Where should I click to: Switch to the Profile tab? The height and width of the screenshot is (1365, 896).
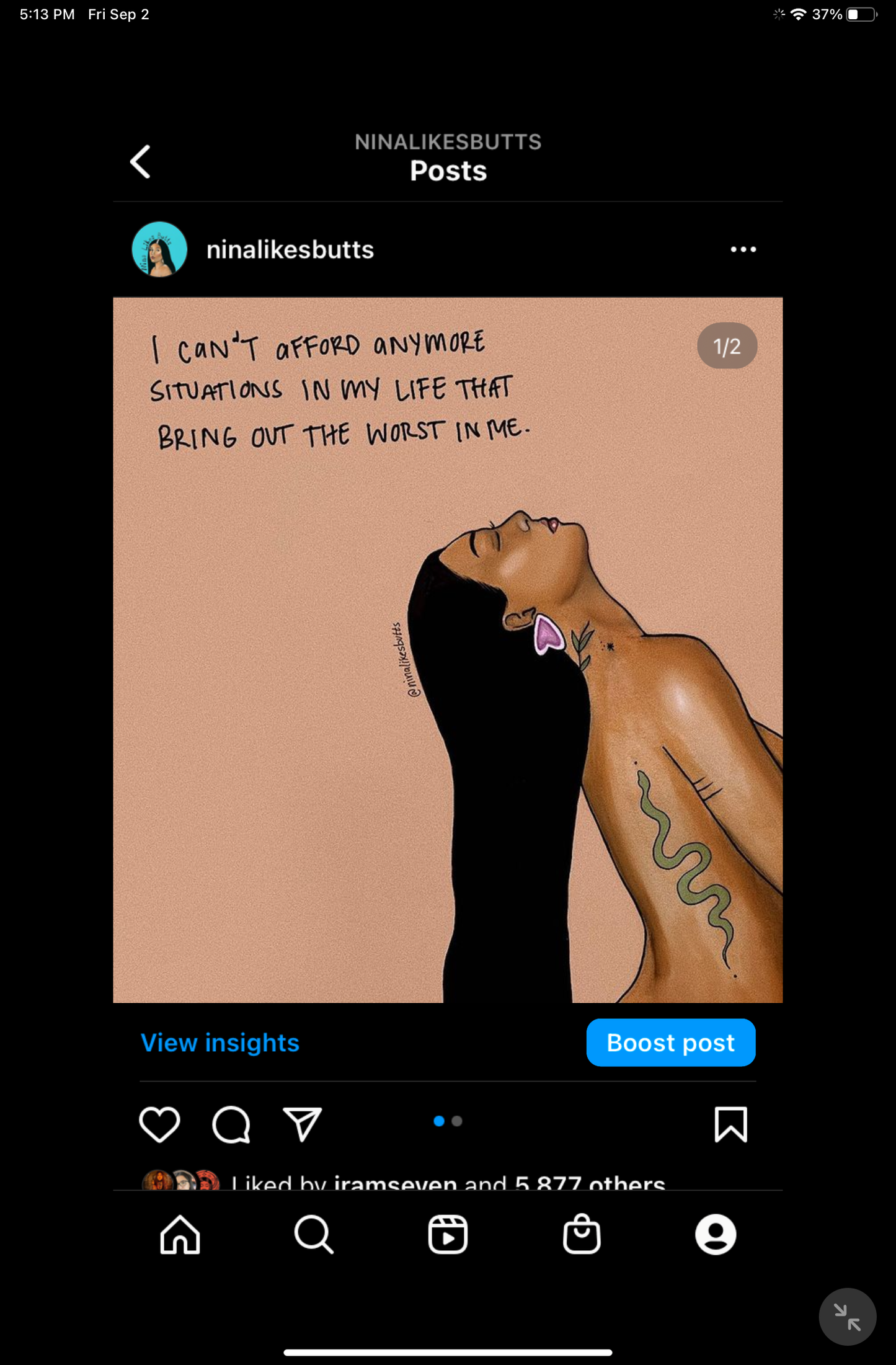[x=716, y=1234]
